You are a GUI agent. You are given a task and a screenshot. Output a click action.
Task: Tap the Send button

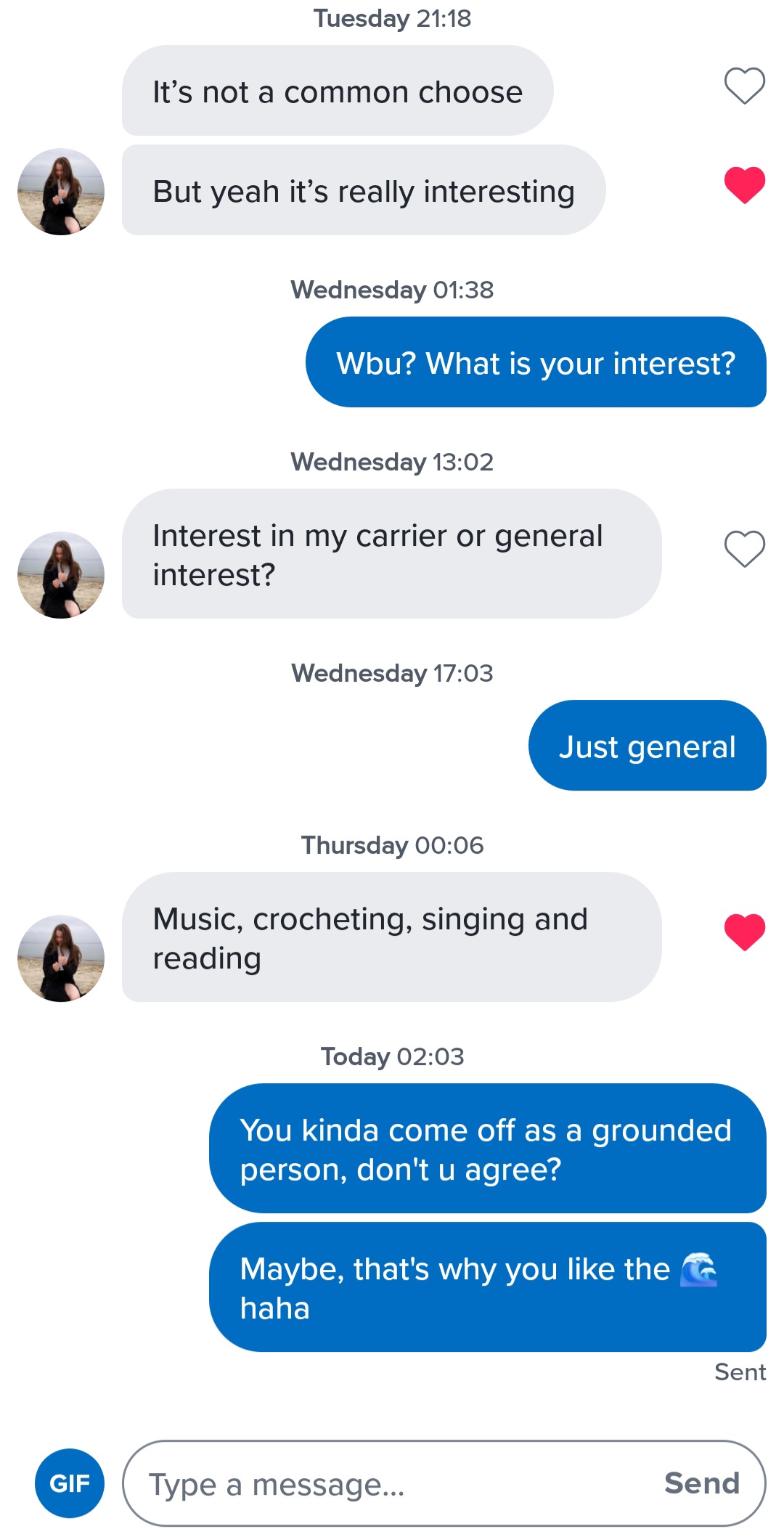[701, 1483]
